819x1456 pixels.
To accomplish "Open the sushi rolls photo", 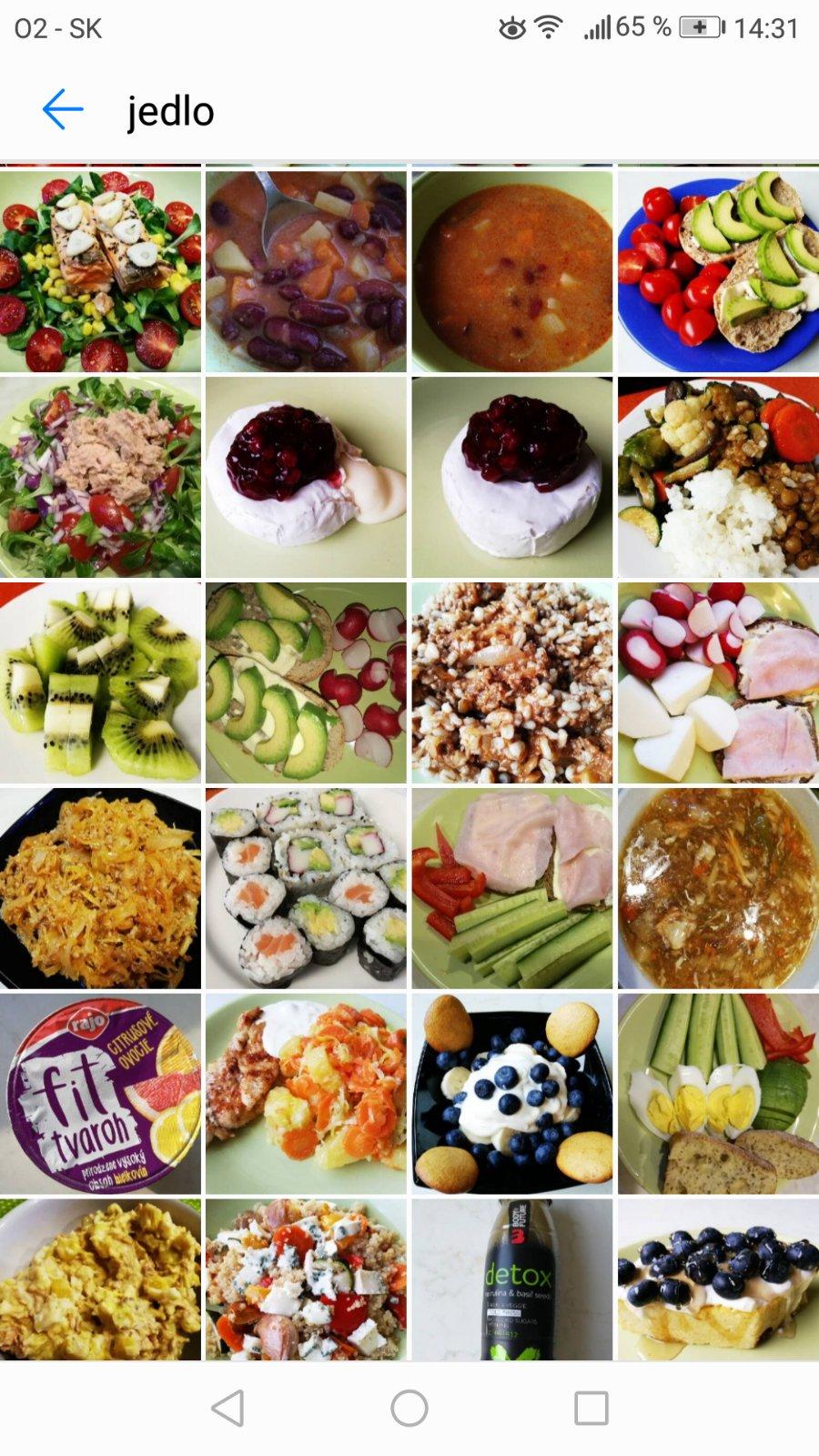I will [x=306, y=888].
